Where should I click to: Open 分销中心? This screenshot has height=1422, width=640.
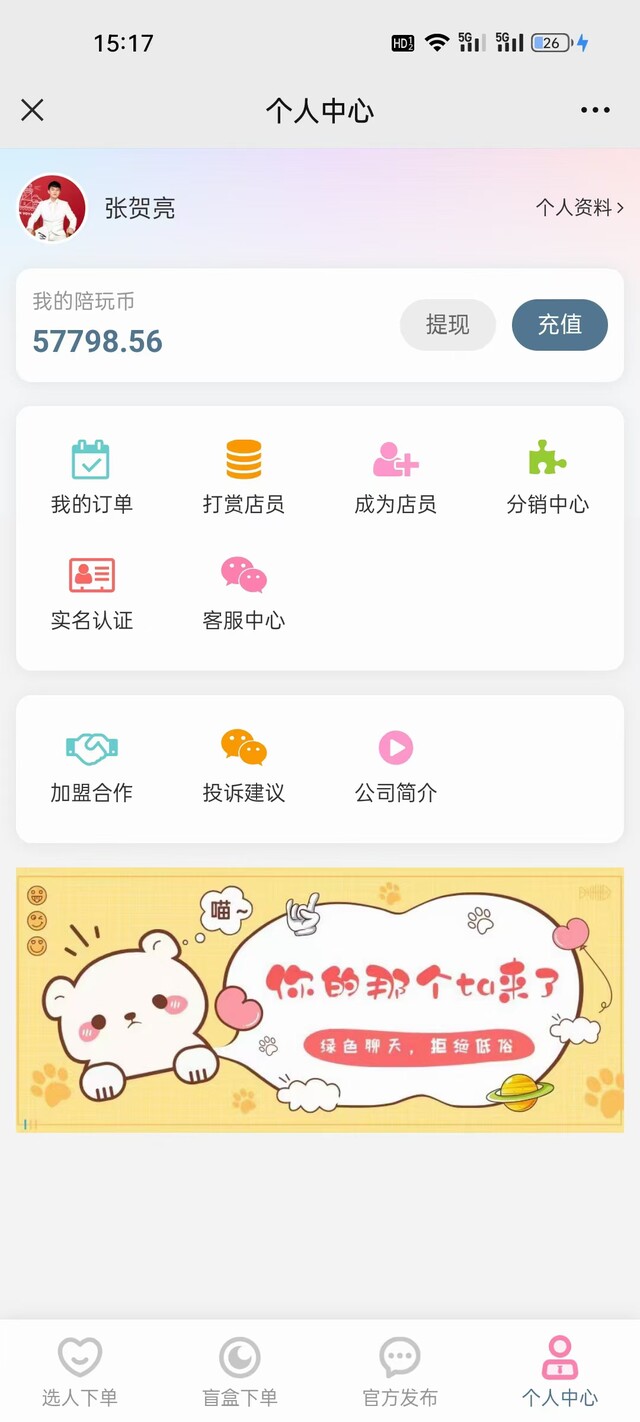coord(547,477)
